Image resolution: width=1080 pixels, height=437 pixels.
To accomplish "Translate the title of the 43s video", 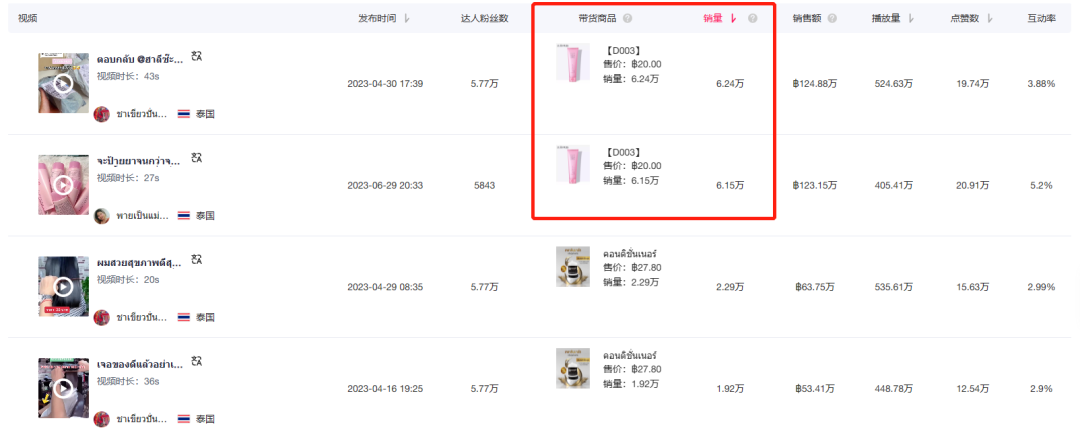I will click(197, 57).
